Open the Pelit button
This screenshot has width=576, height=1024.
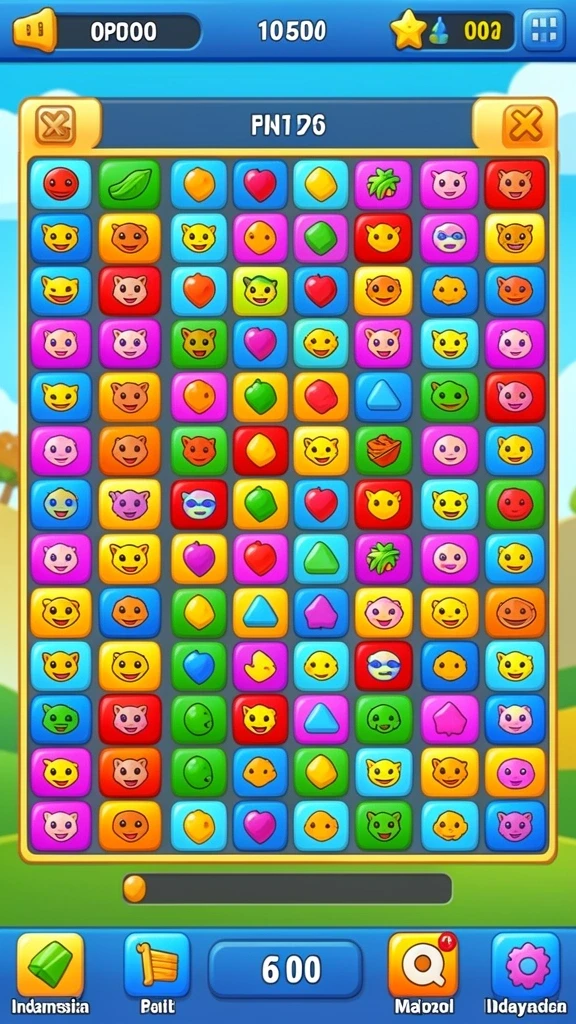pos(157,965)
